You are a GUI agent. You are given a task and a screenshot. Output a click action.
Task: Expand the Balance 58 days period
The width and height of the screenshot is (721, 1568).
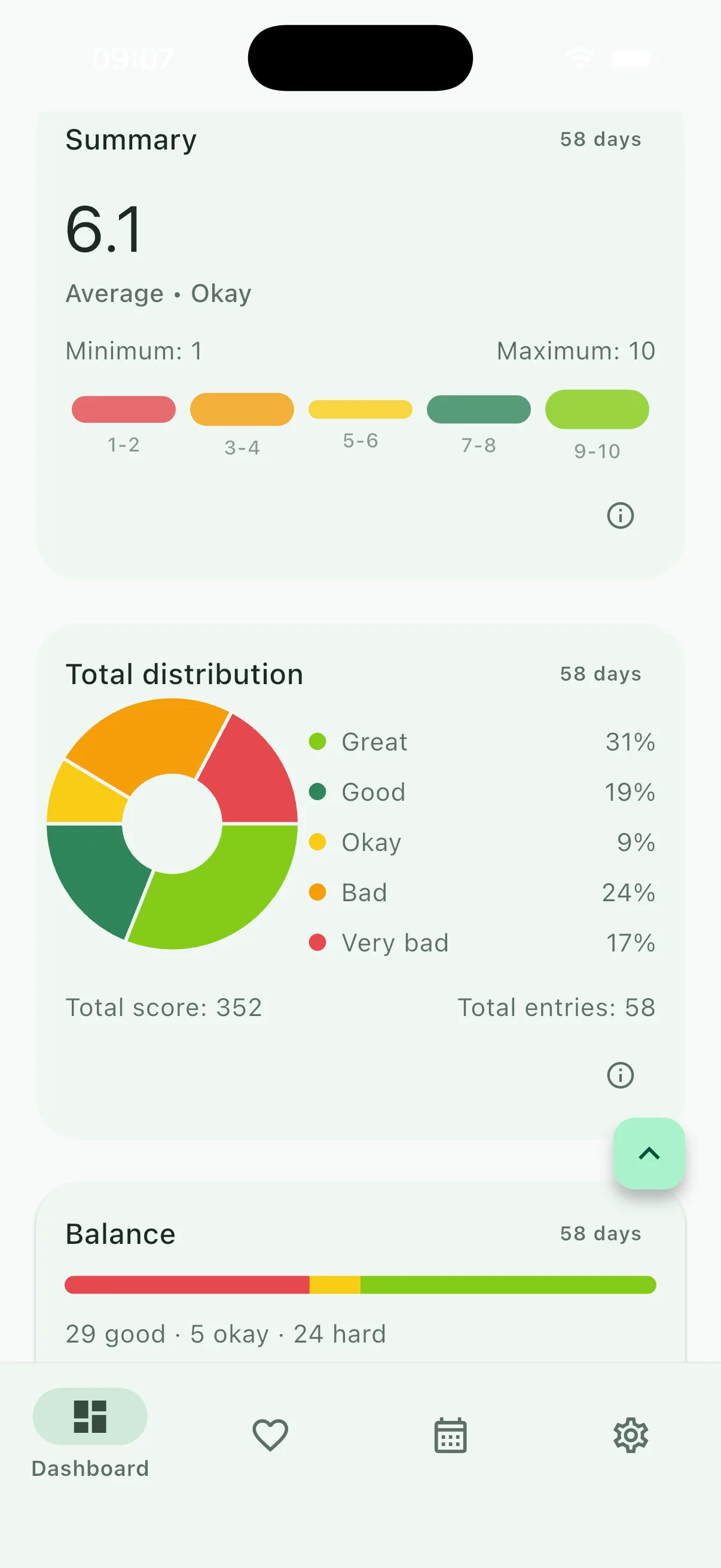point(600,1234)
